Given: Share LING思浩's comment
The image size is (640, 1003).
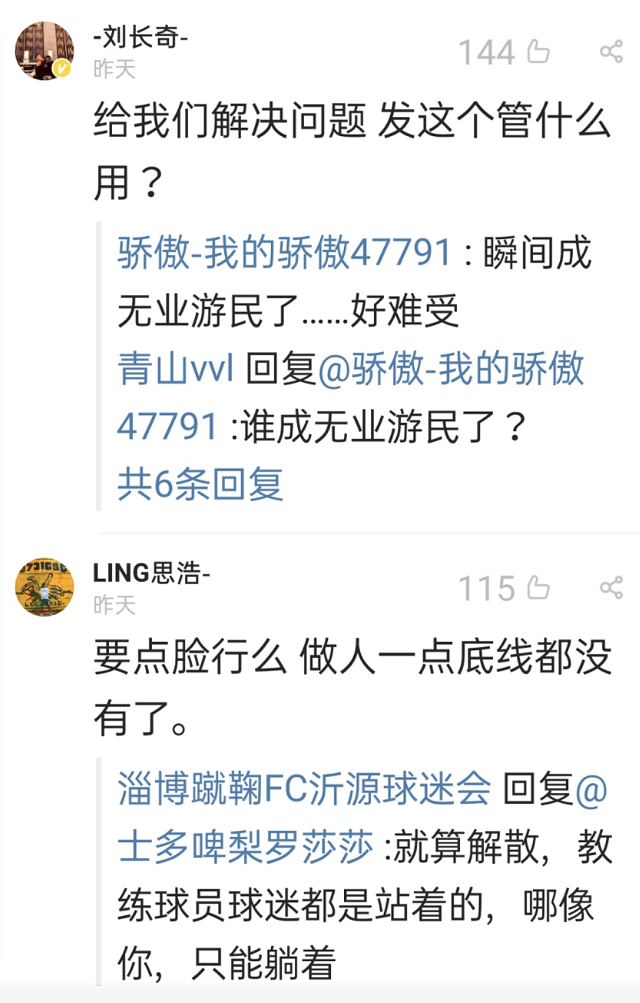Looking at the screenshot, I should (610, 588).
